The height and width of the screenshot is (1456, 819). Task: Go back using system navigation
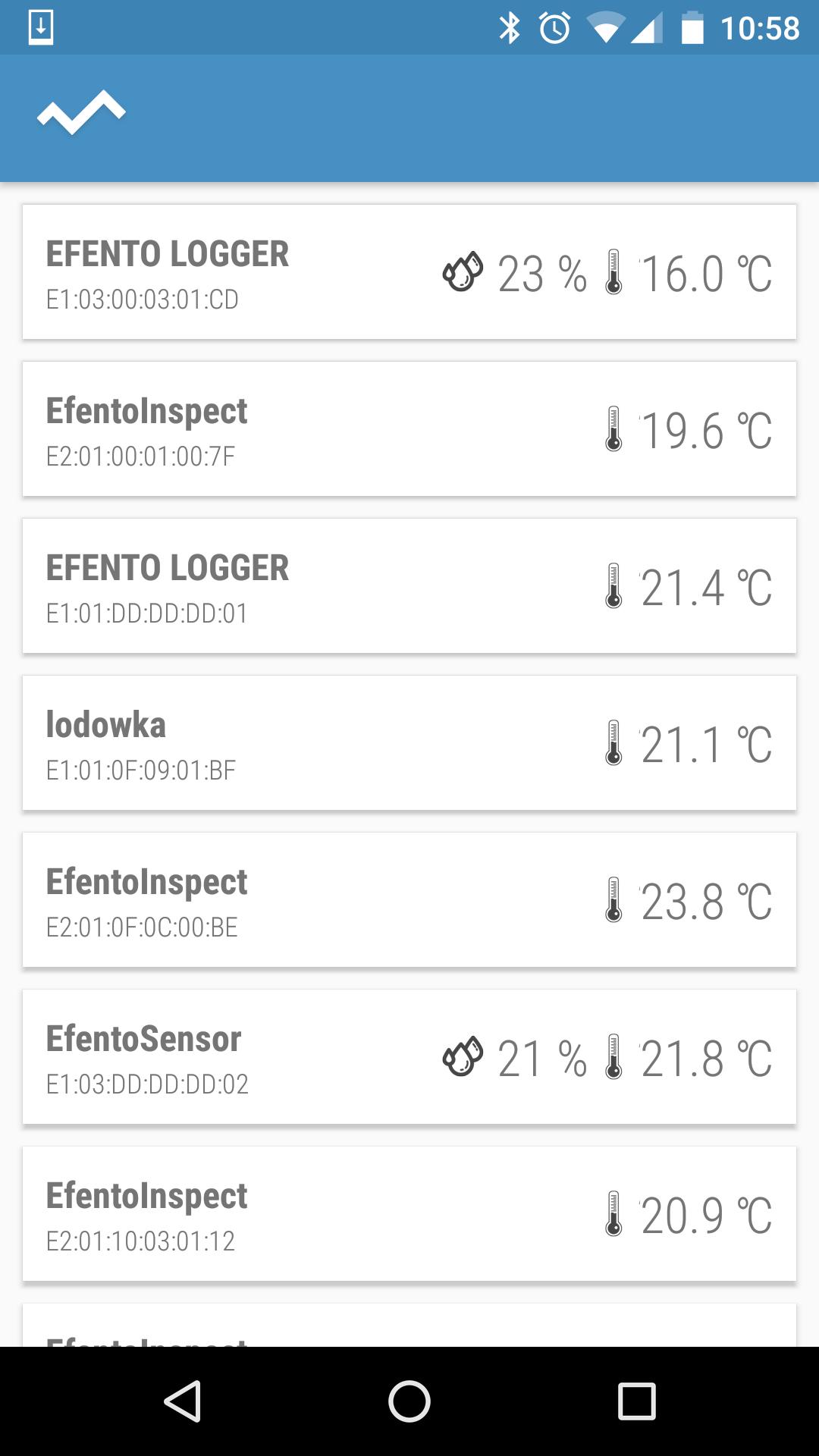click(182, 1401)
